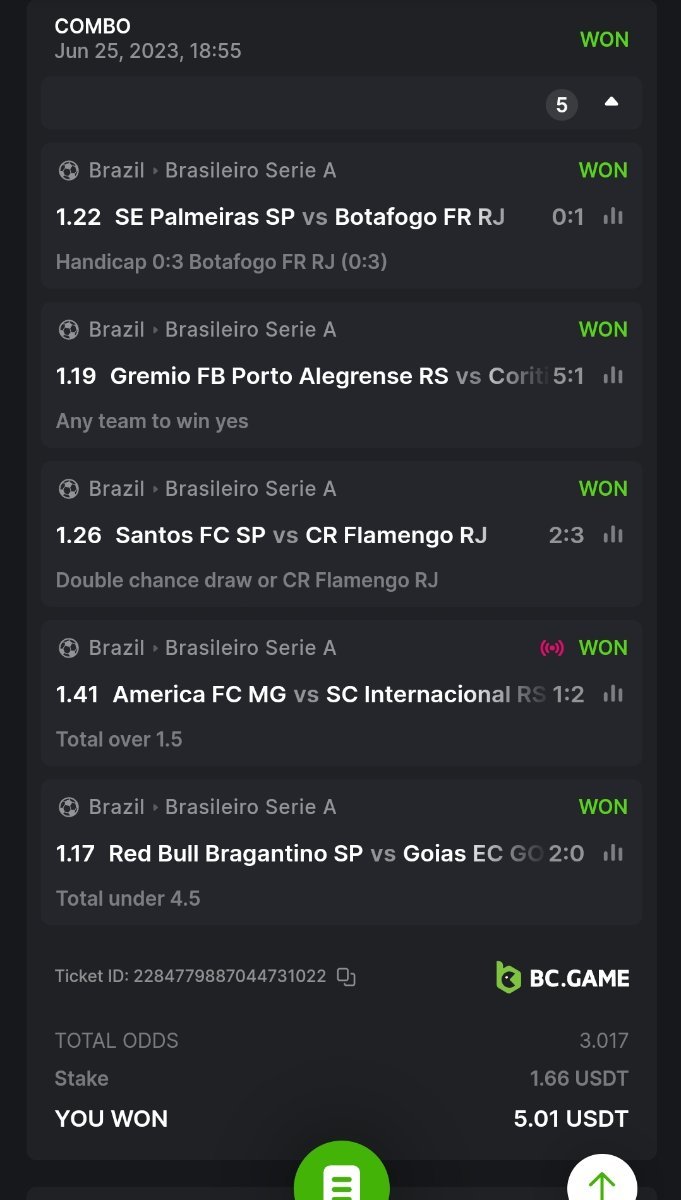
Task: Open stats for Palmeiras vs Botafogo
Action: click(x=613, y=217)
